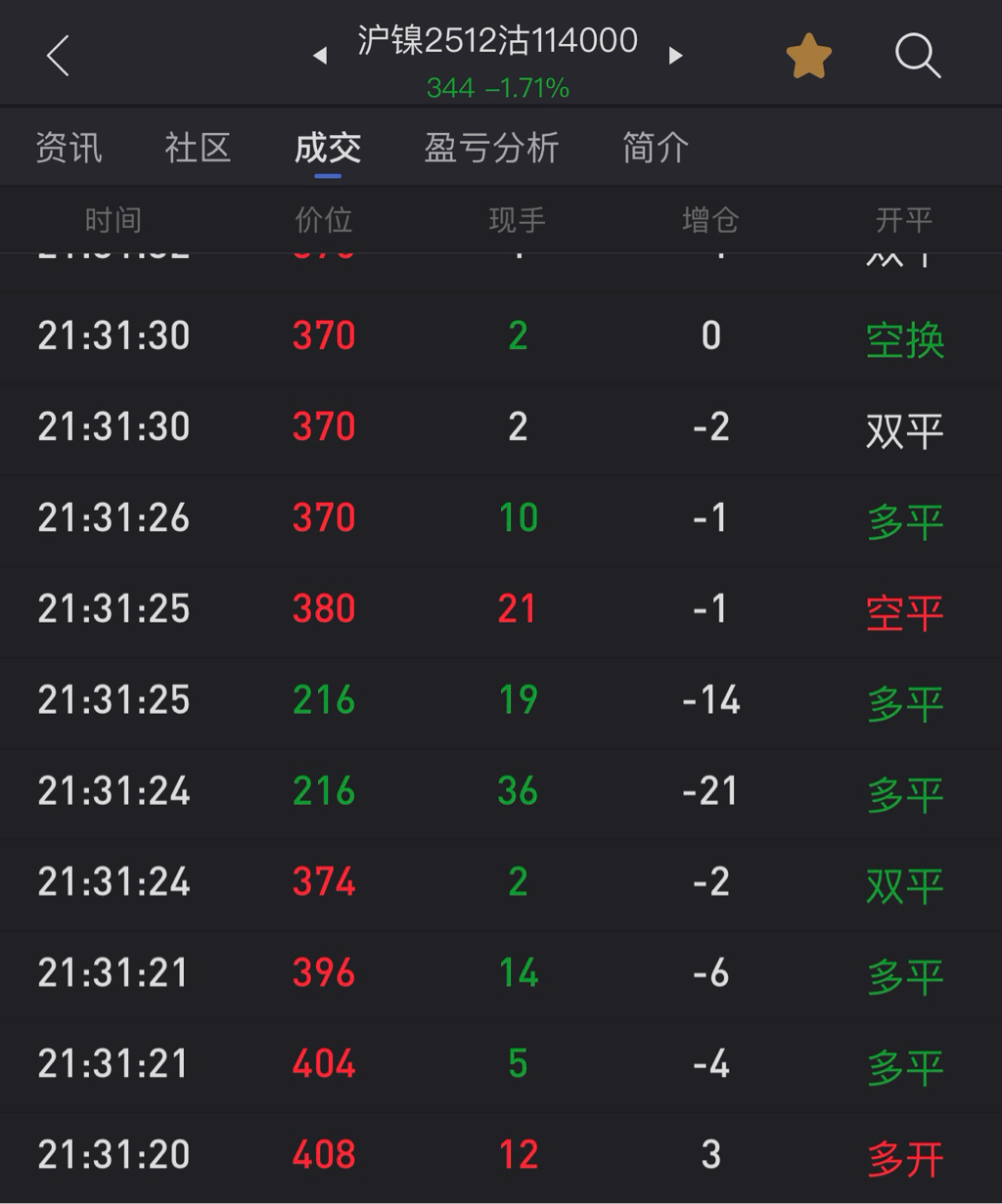This screenshot has width=1002, height=1204.
Task: Switch to the 资讯 tab
Action: (68, 148)
